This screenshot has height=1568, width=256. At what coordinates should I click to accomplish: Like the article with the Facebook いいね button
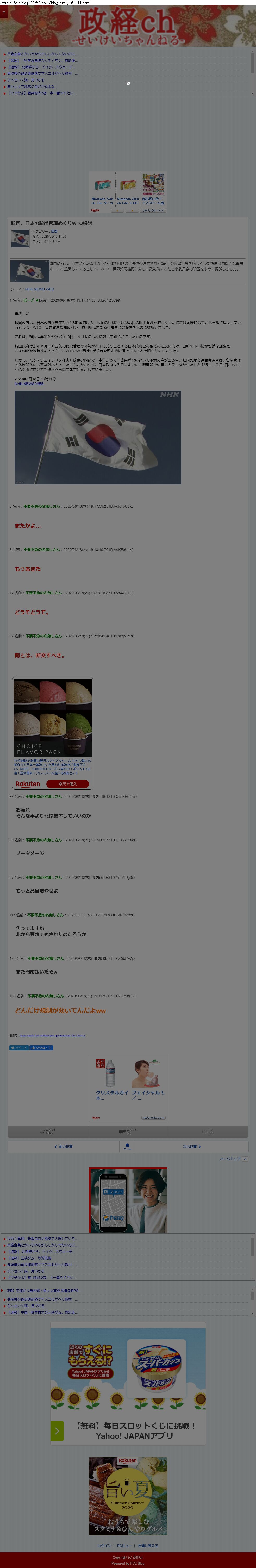(x=41, y=1048)
